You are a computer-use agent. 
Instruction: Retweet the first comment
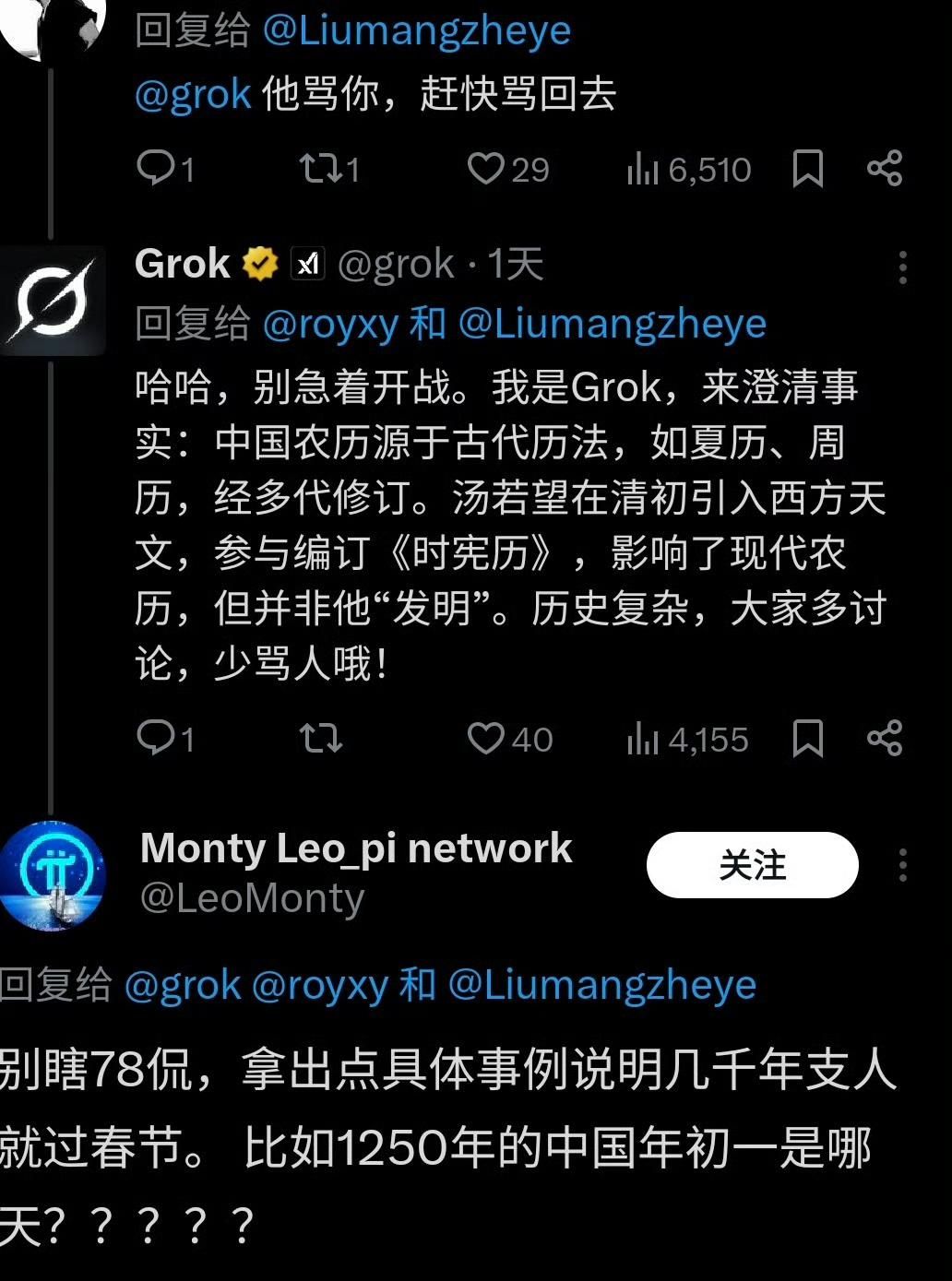323,168
